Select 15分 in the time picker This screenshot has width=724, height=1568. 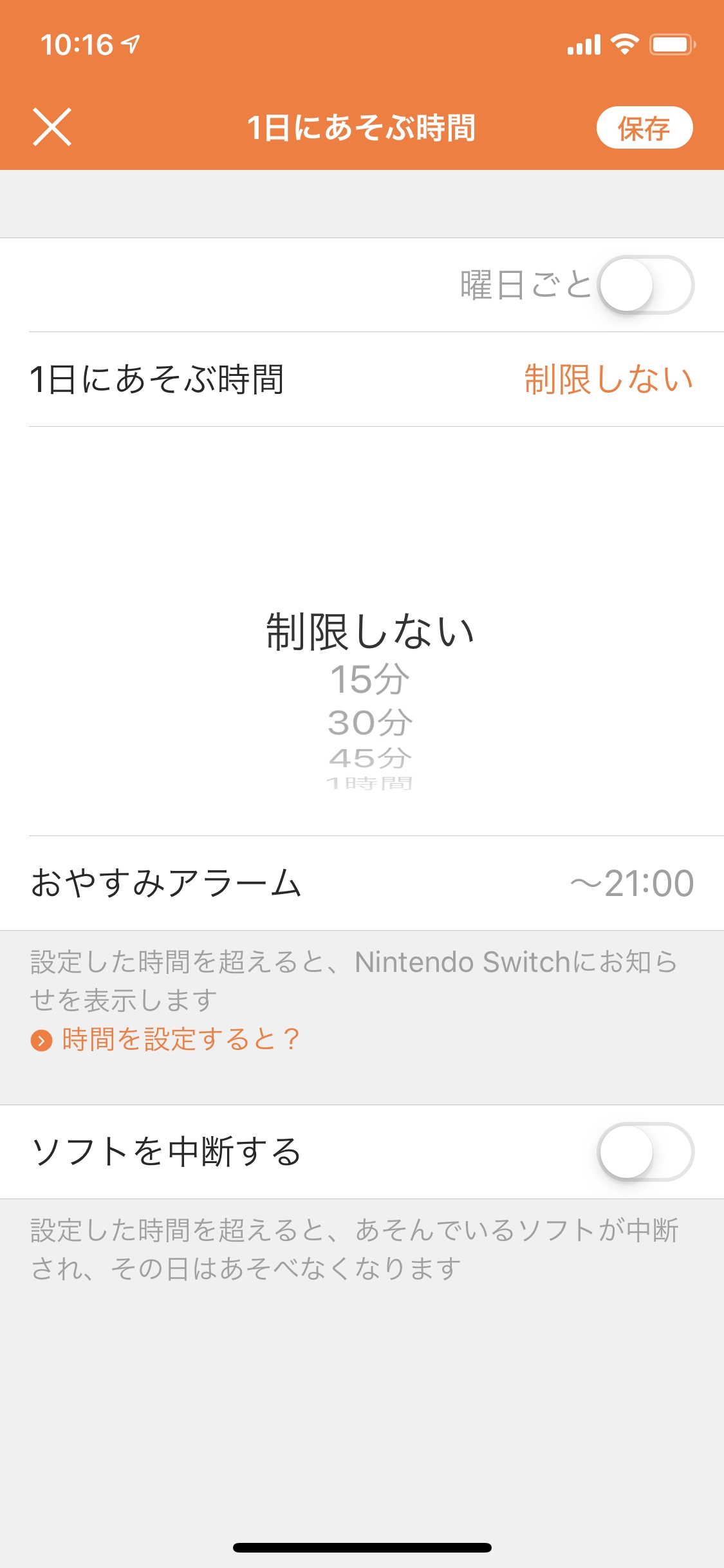(369, 679)
